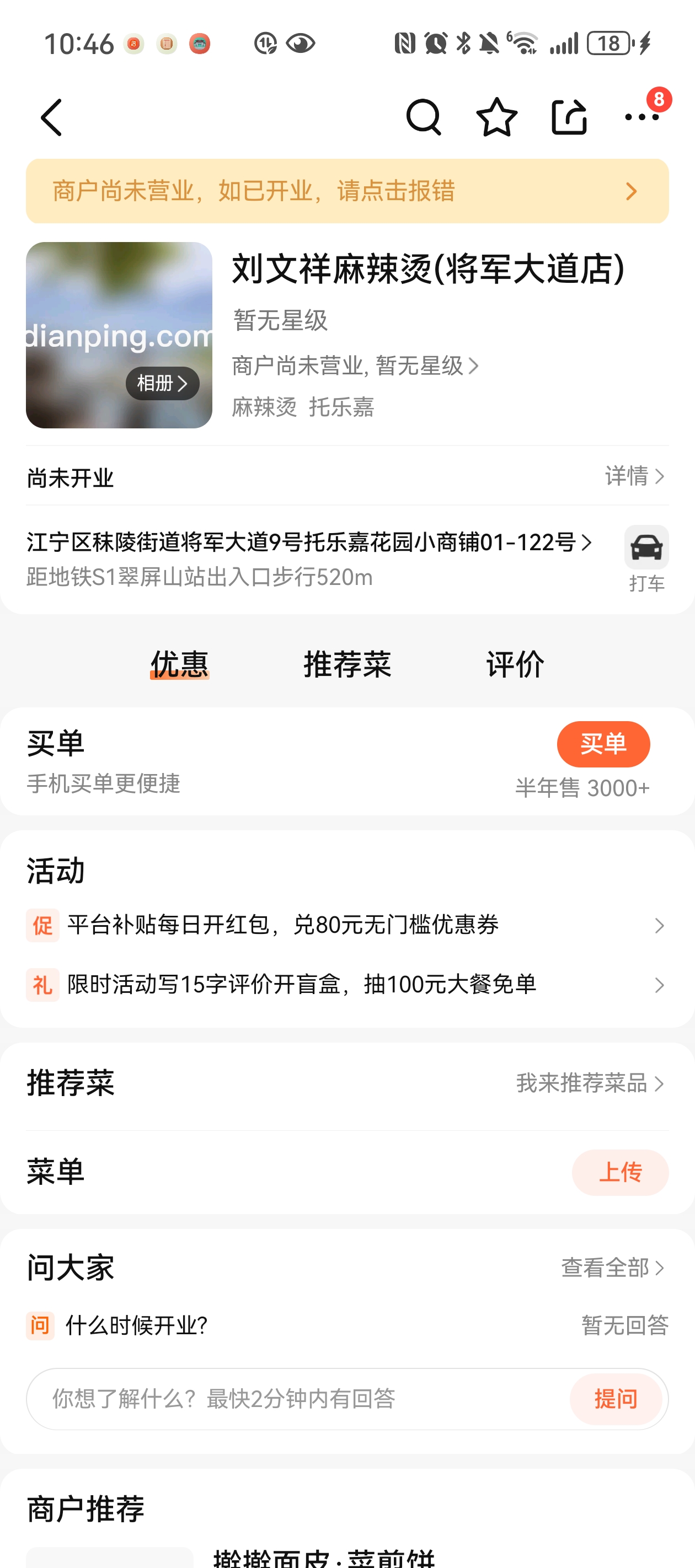Upload a menu with 上传 button
The width and height of the screenshot is (695, 1568).
619,1172
